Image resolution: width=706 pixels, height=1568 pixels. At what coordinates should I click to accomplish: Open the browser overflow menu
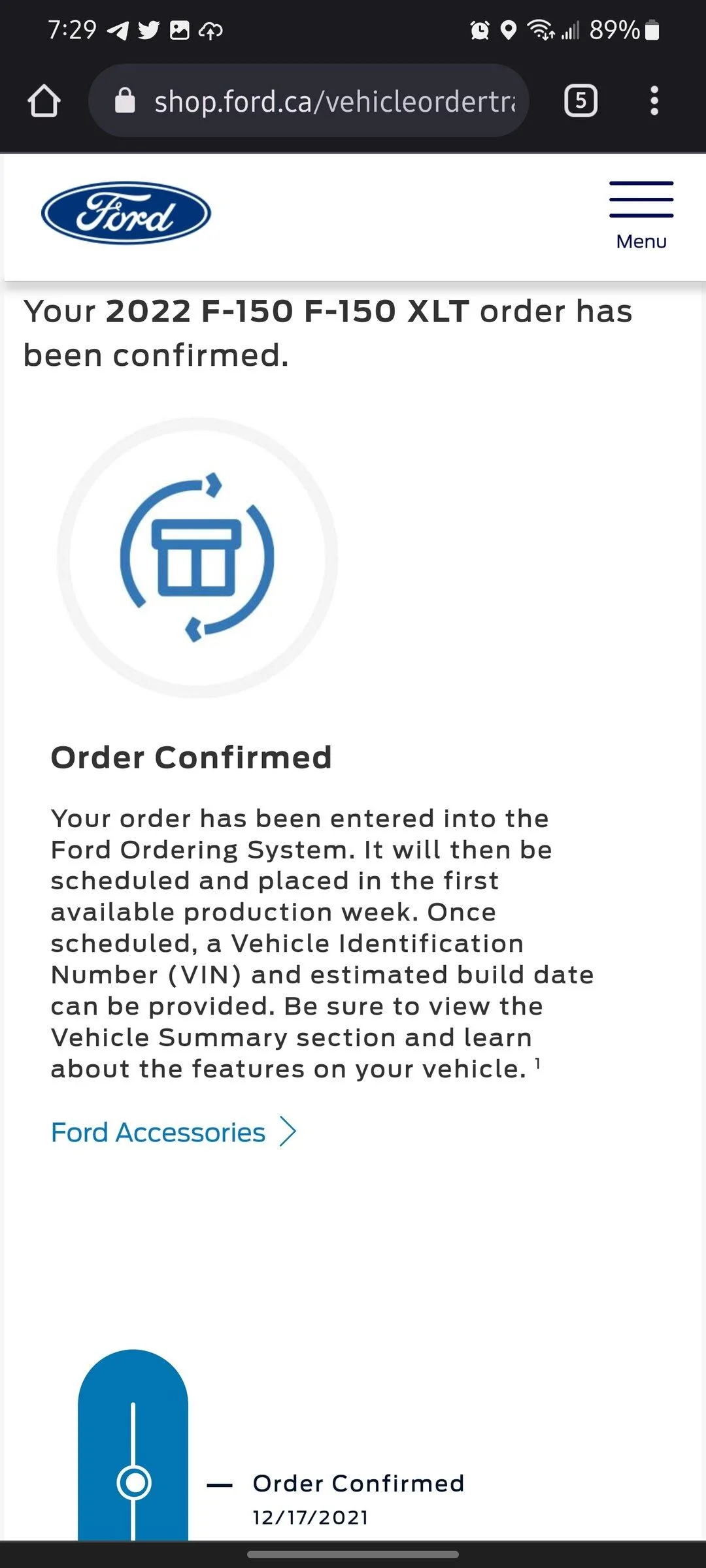654,101
